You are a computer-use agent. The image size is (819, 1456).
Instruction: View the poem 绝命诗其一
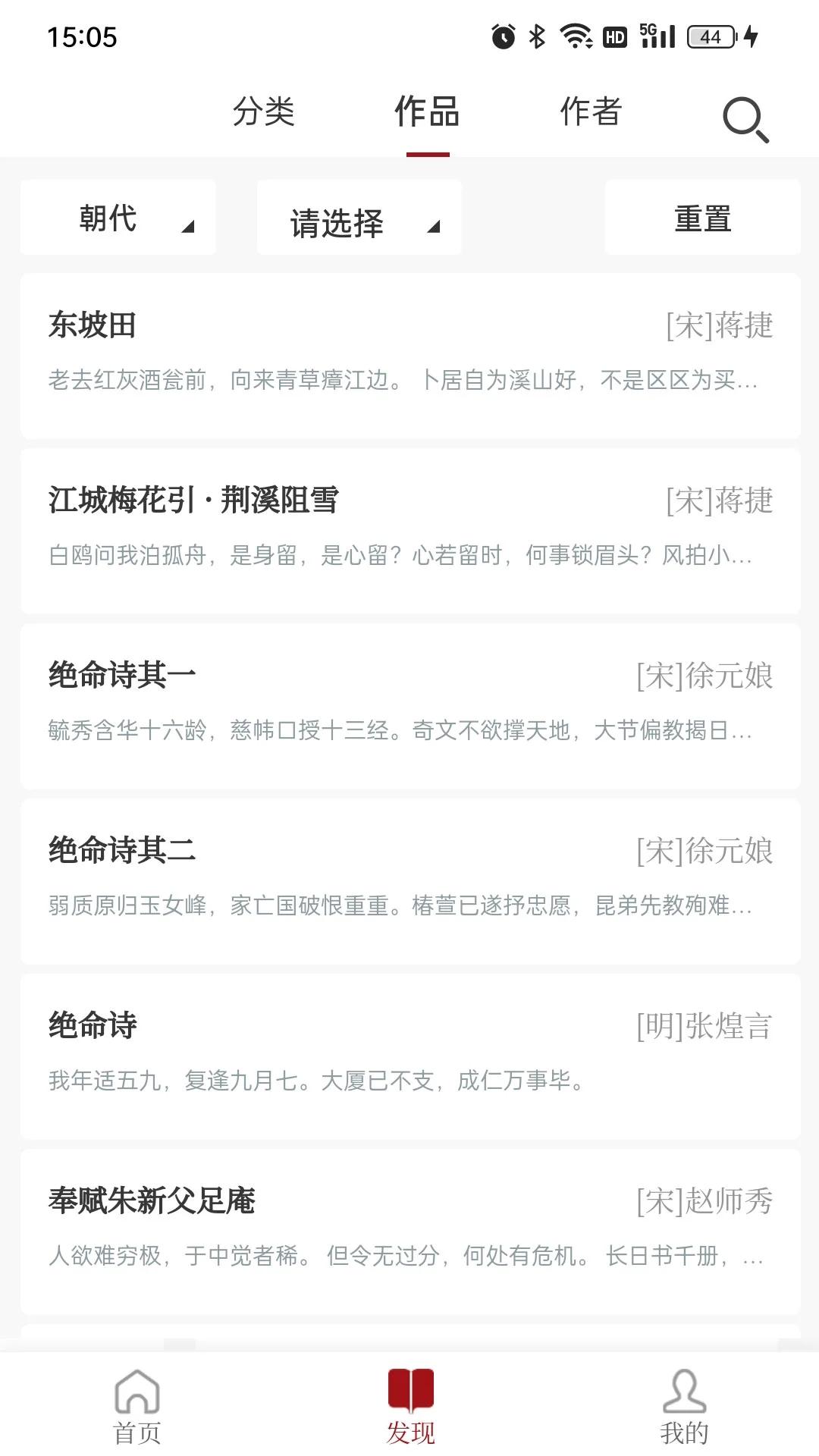tap(409, 705)
